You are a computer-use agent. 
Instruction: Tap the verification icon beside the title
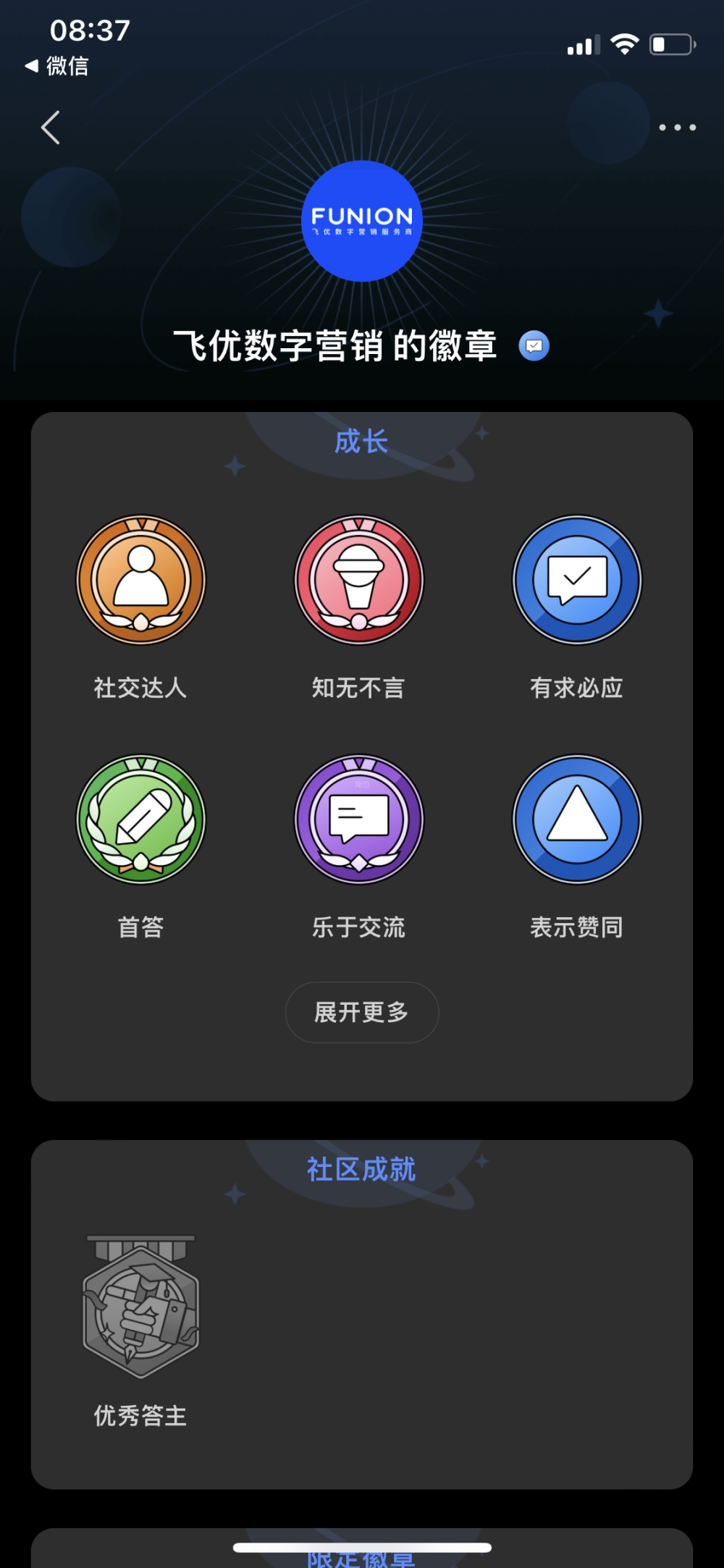(534, 346)
